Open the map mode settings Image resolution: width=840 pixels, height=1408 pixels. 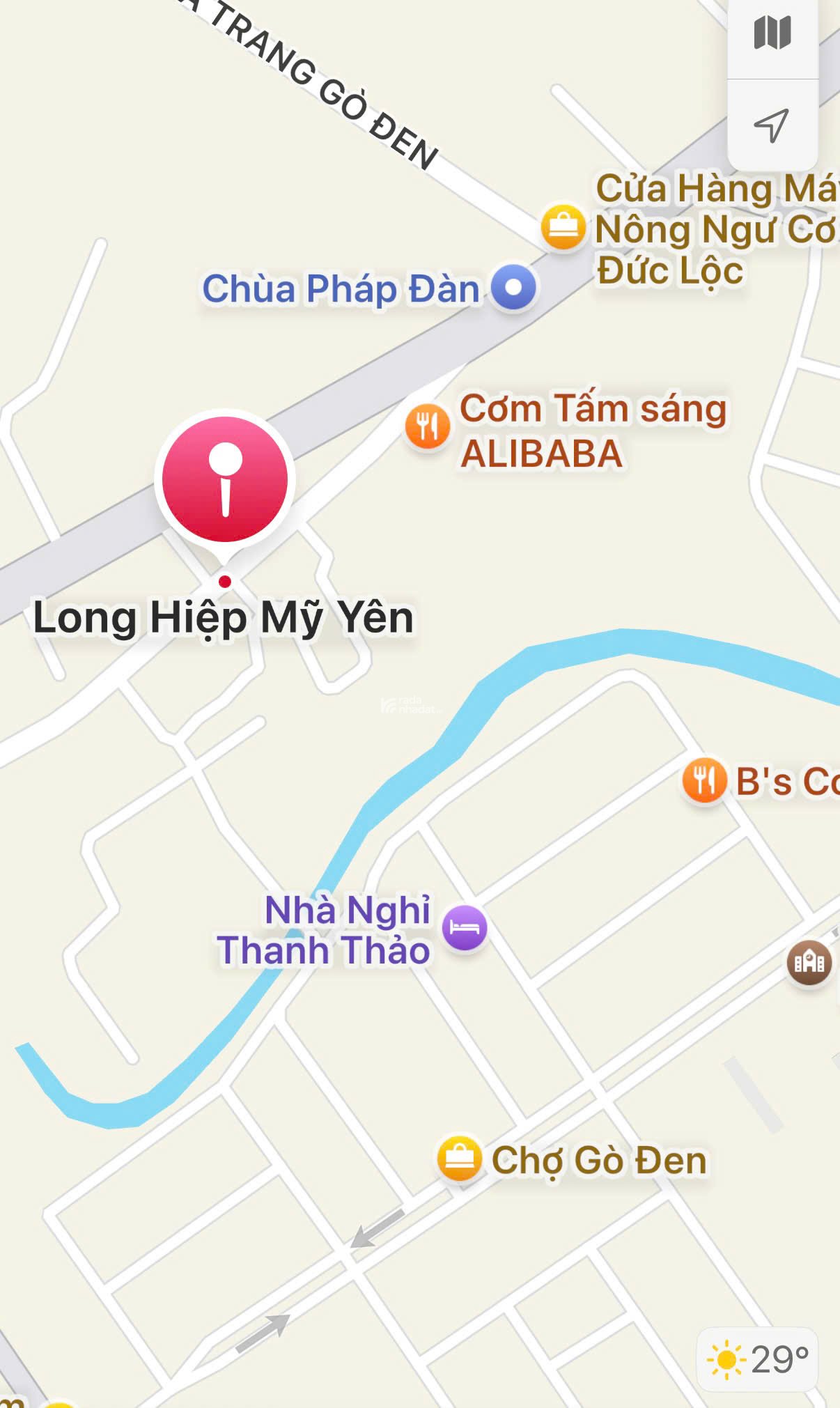tap(772, 33)
